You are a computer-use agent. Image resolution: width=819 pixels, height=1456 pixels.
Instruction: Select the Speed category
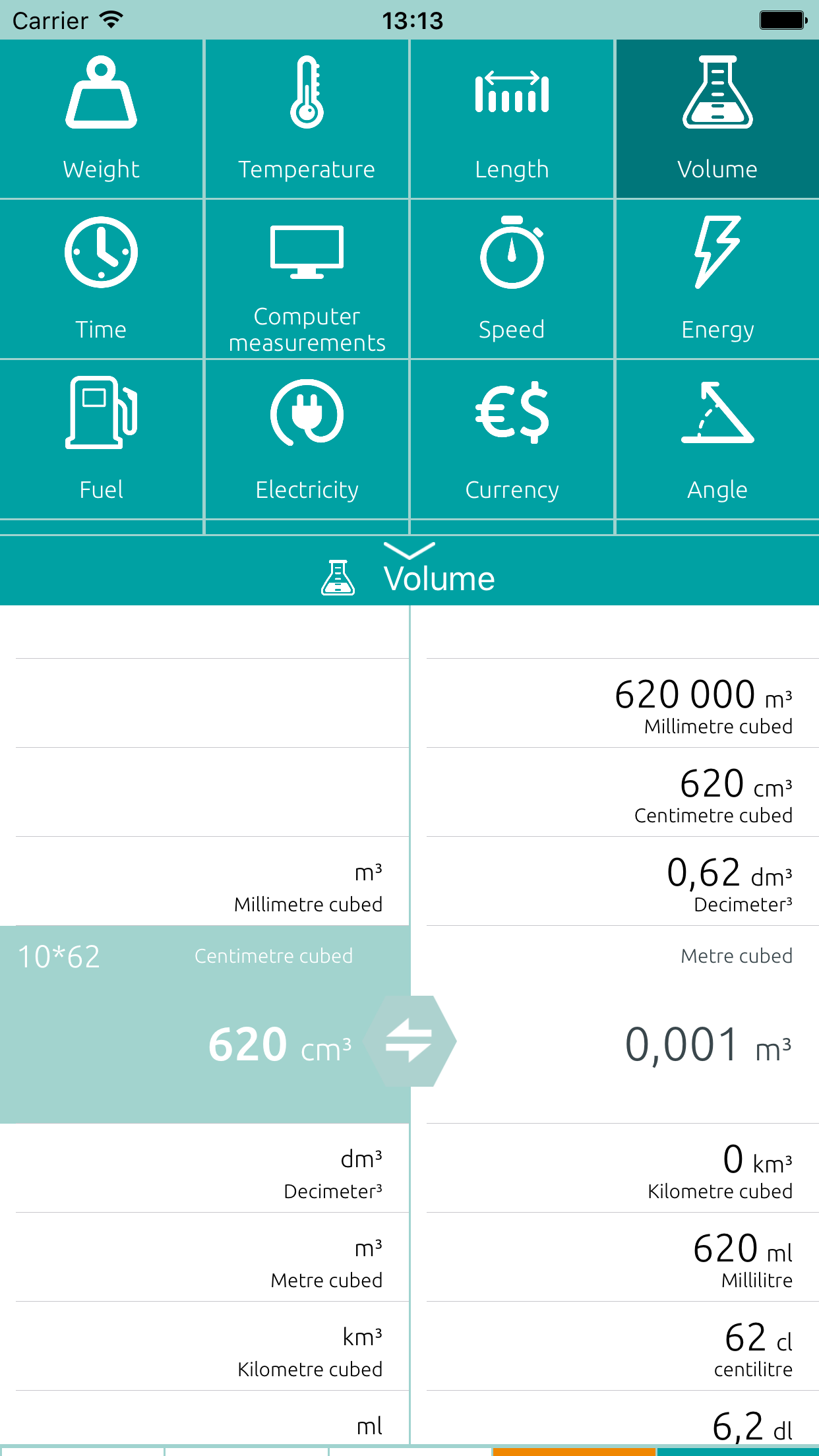(x=512, y=279)
